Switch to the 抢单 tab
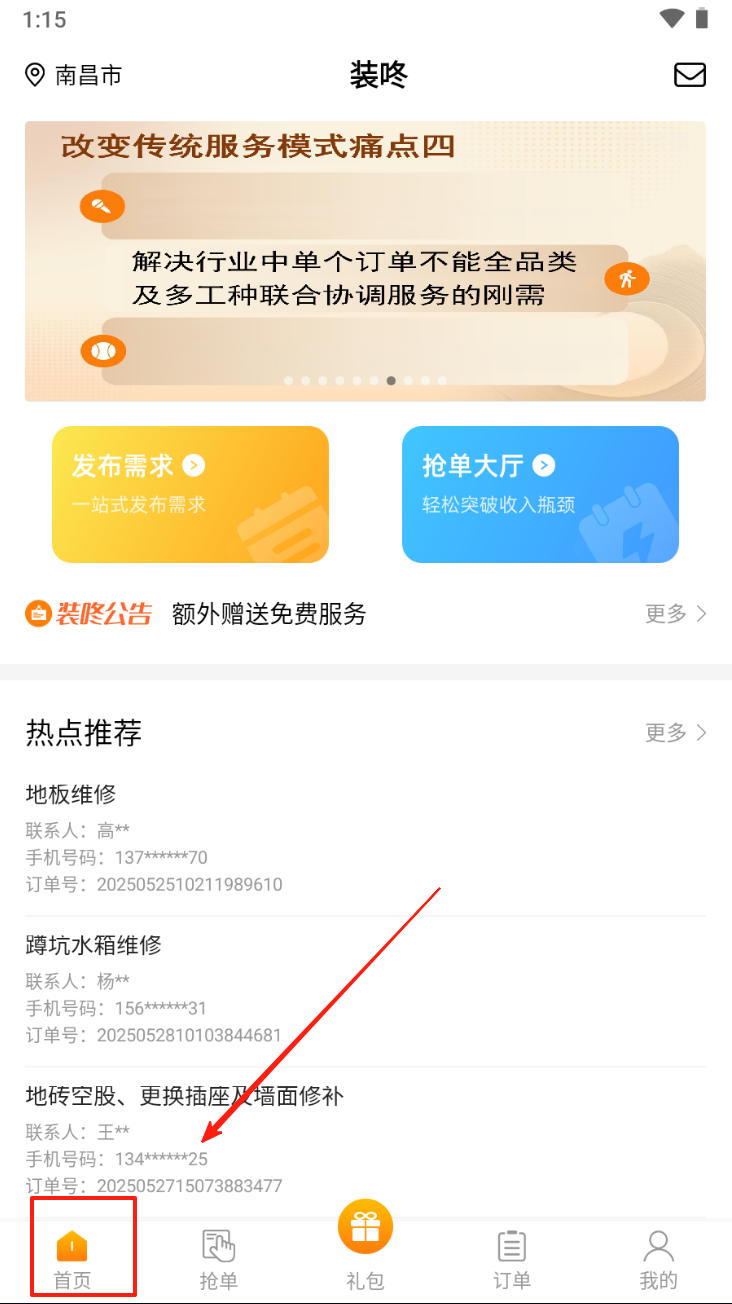This screenshot has height=1304, width=732. (218, 1258)
